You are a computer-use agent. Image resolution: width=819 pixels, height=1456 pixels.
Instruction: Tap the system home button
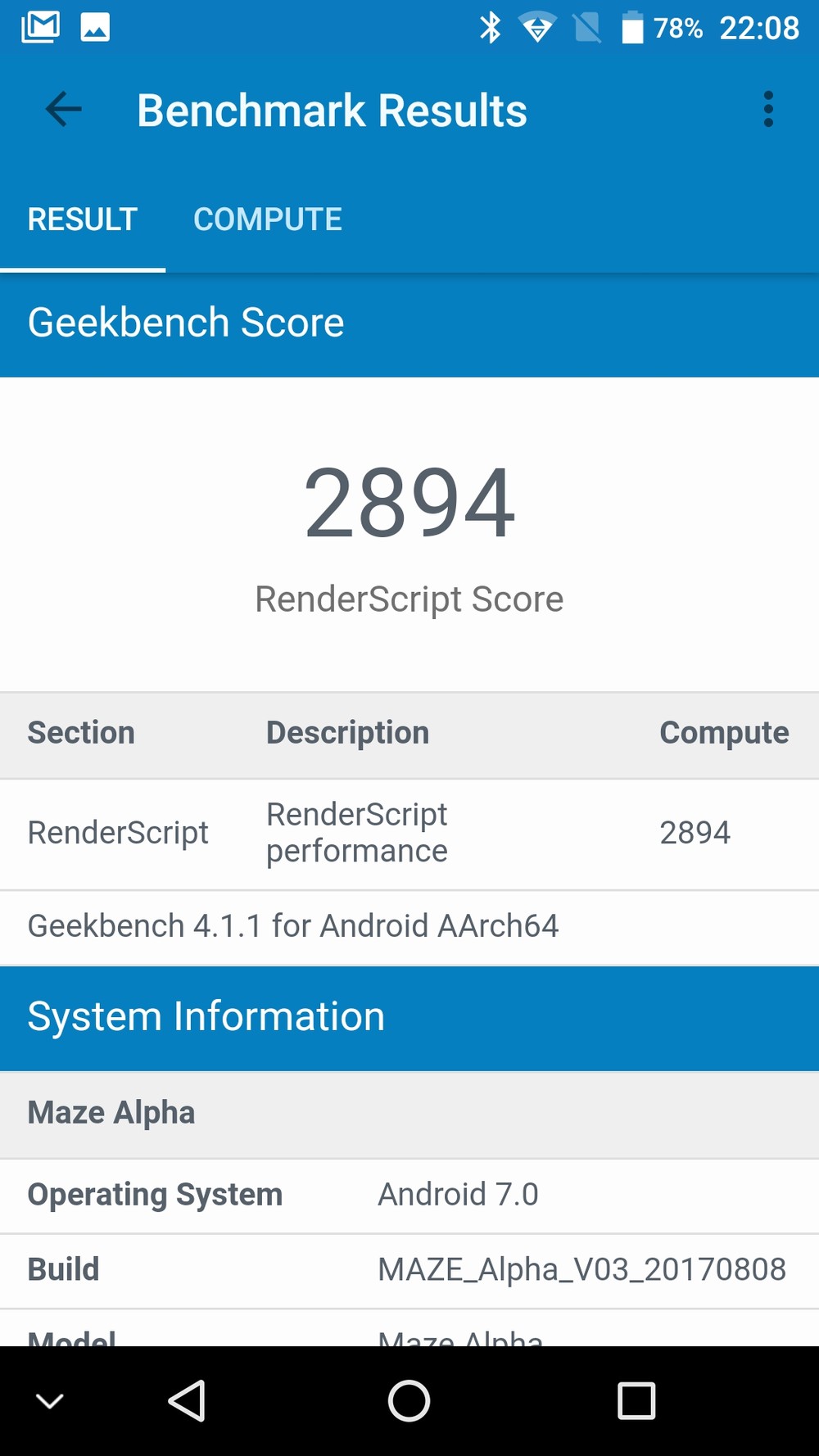point(409,1400)
